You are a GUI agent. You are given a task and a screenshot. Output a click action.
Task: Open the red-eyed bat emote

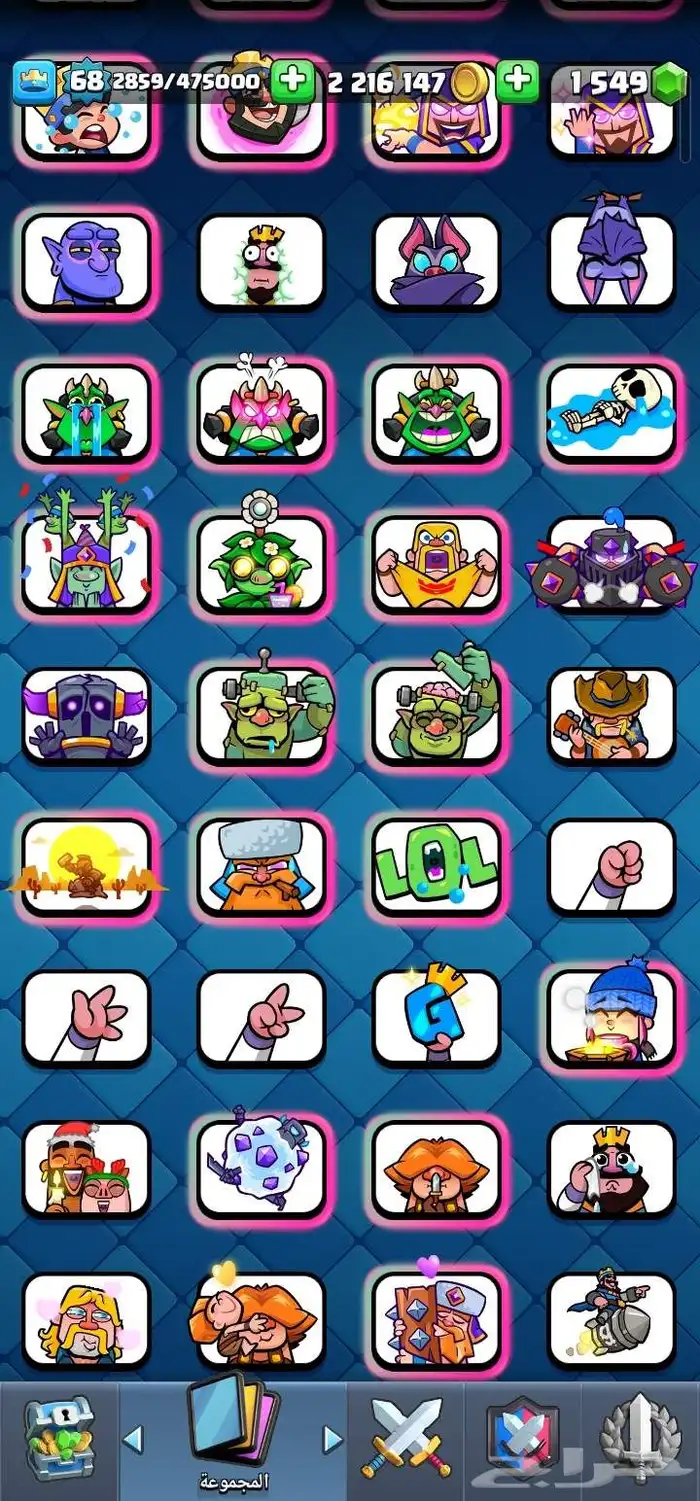436,262
